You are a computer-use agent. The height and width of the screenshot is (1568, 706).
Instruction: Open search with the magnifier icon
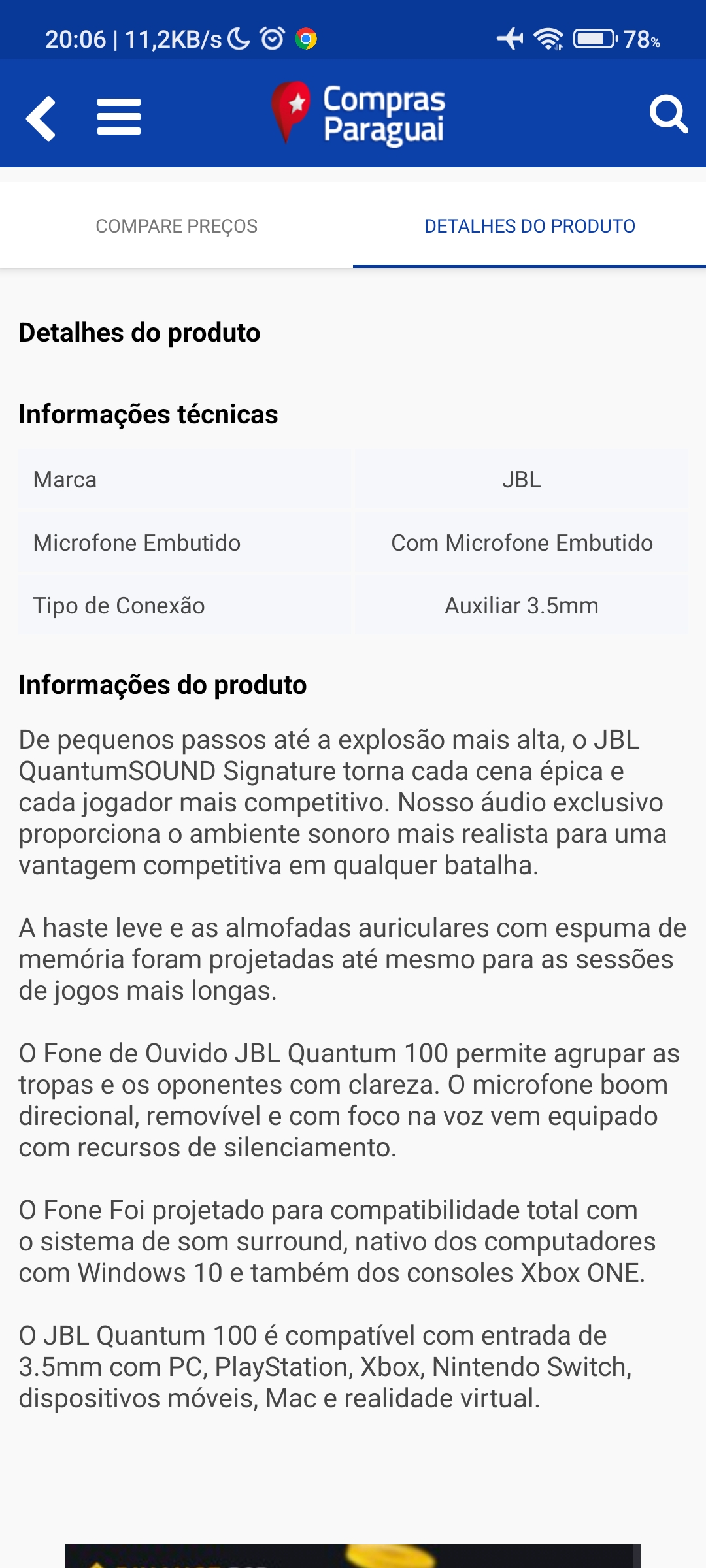point(668,115)
